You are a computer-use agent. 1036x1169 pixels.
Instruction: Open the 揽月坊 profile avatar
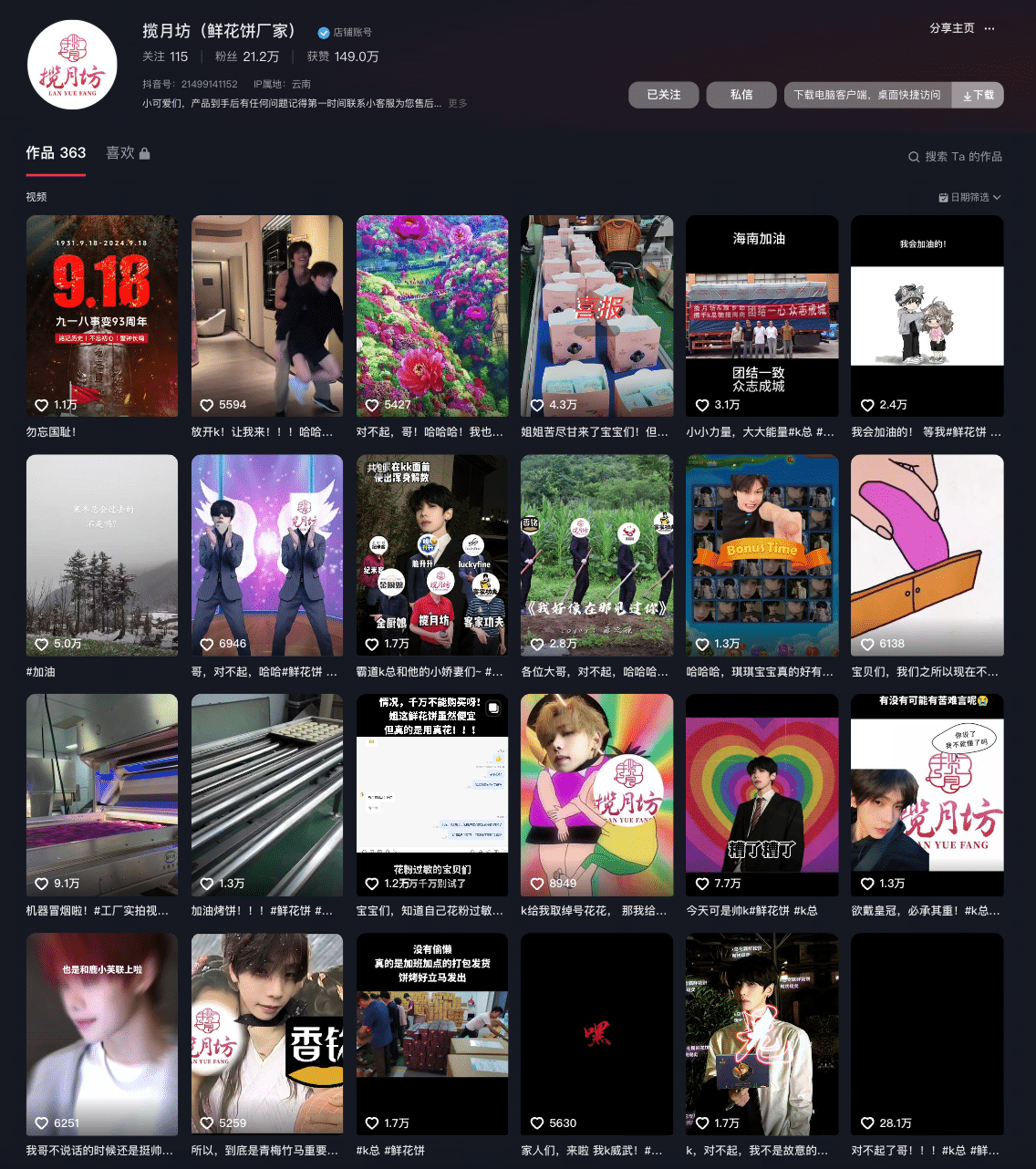(x=72, y=66)
